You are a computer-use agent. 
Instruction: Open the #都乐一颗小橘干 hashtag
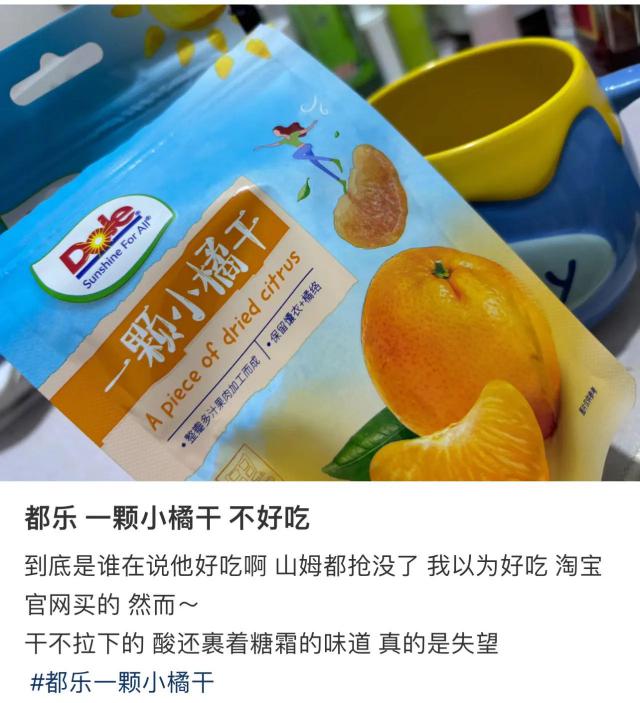click(123, 683)
